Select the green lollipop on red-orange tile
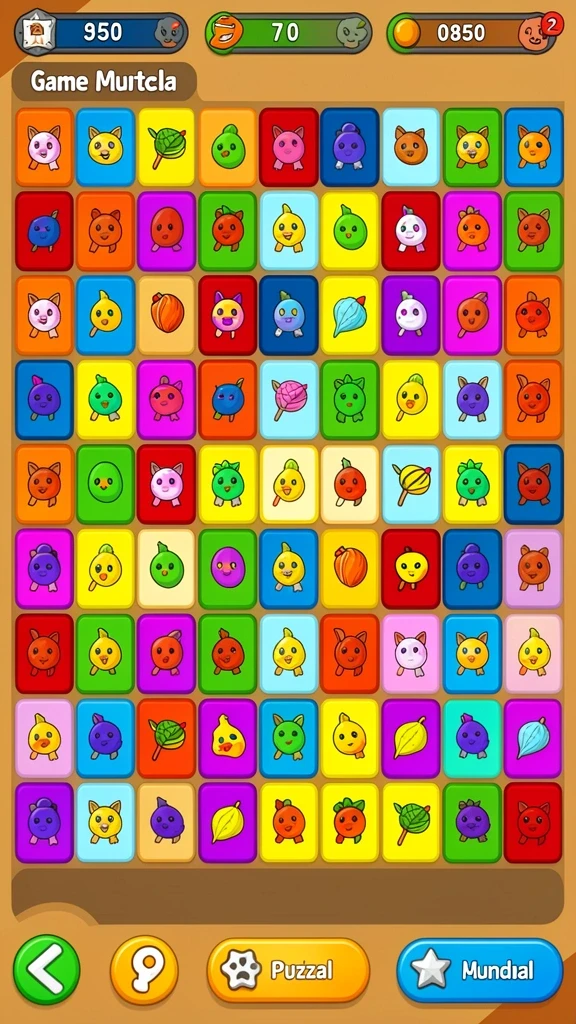The width and height of the screenshot is (576, 1024). point(167,738)
